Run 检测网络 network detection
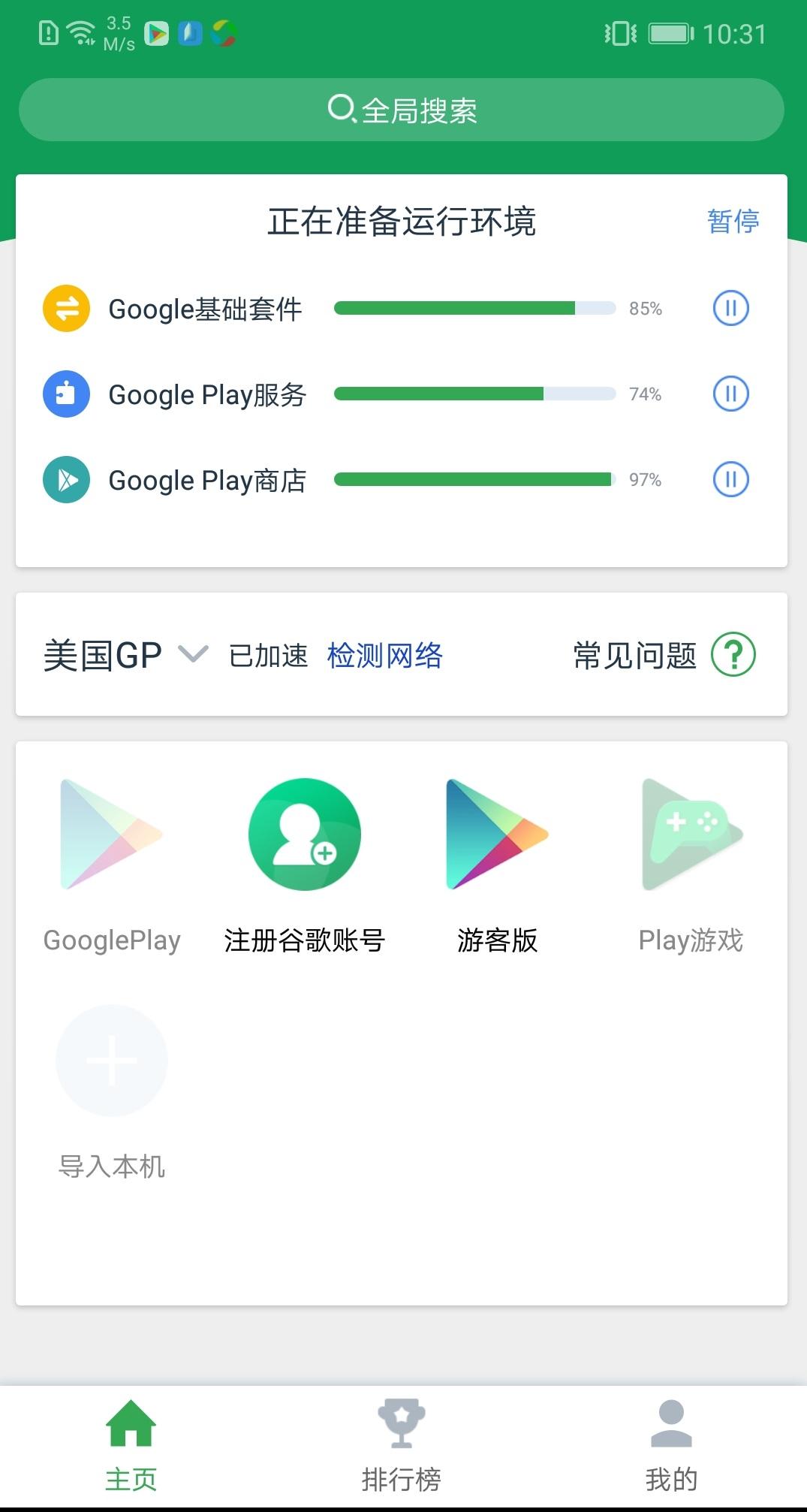This screenshot has width=807, height=1512. click(x=385, y=655)
